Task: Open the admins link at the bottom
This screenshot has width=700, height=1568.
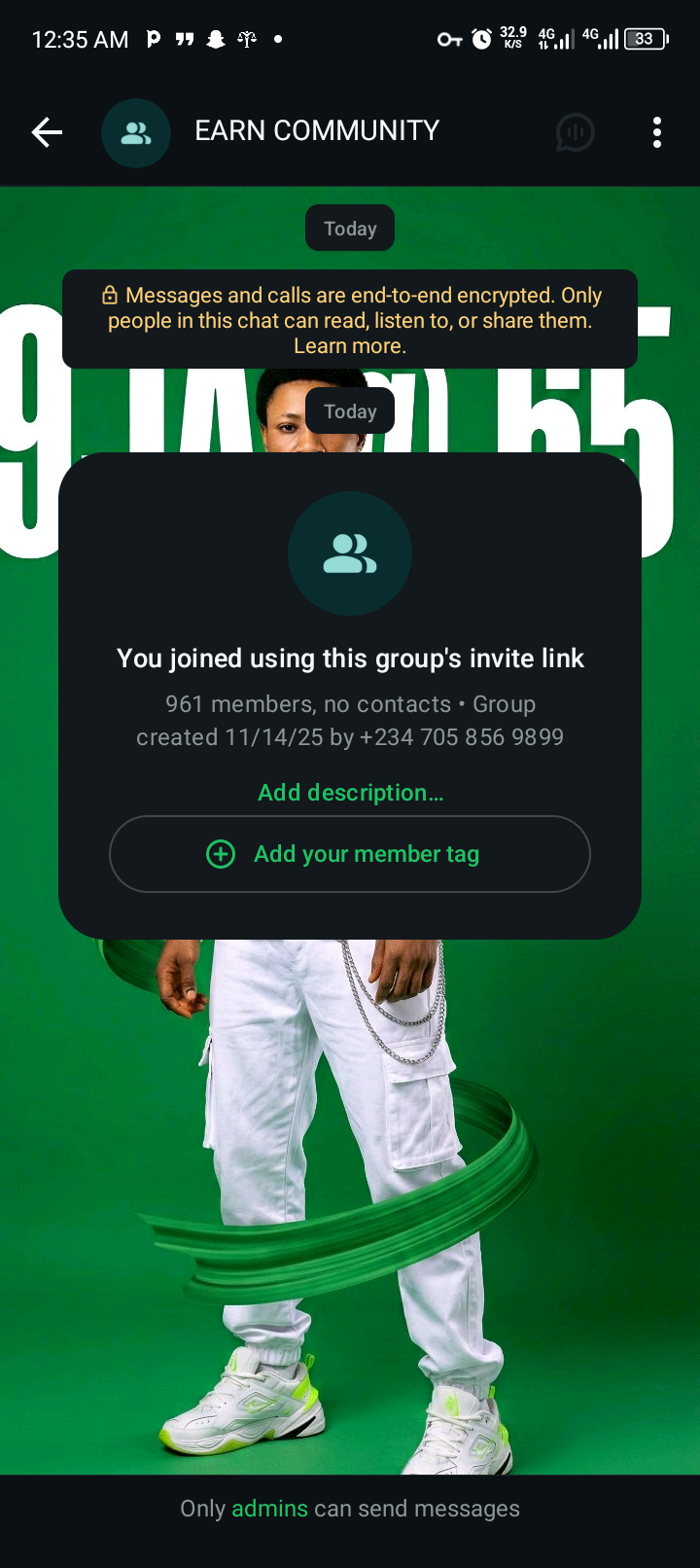Action: point(269,1509)
